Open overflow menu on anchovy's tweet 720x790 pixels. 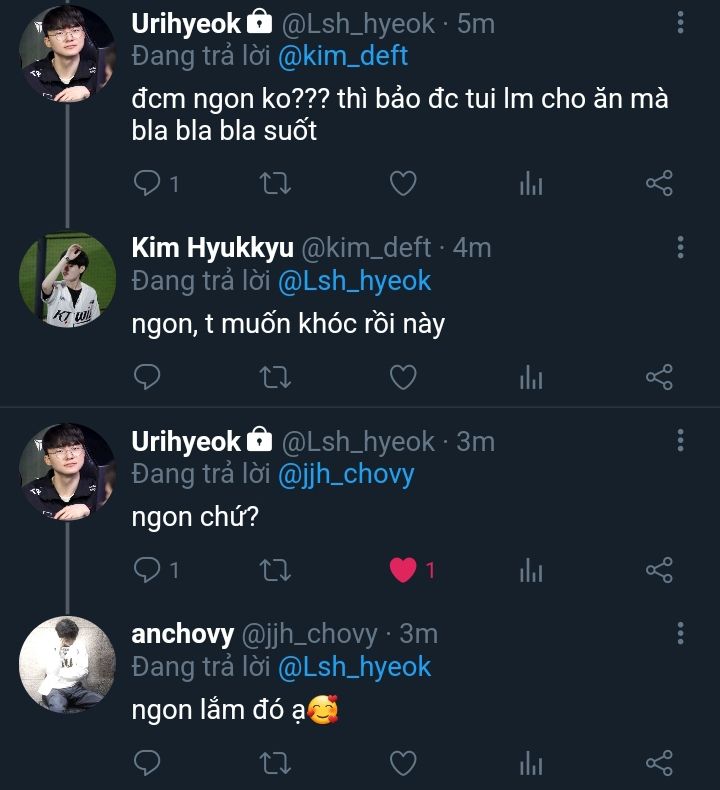tap(681, 634)
